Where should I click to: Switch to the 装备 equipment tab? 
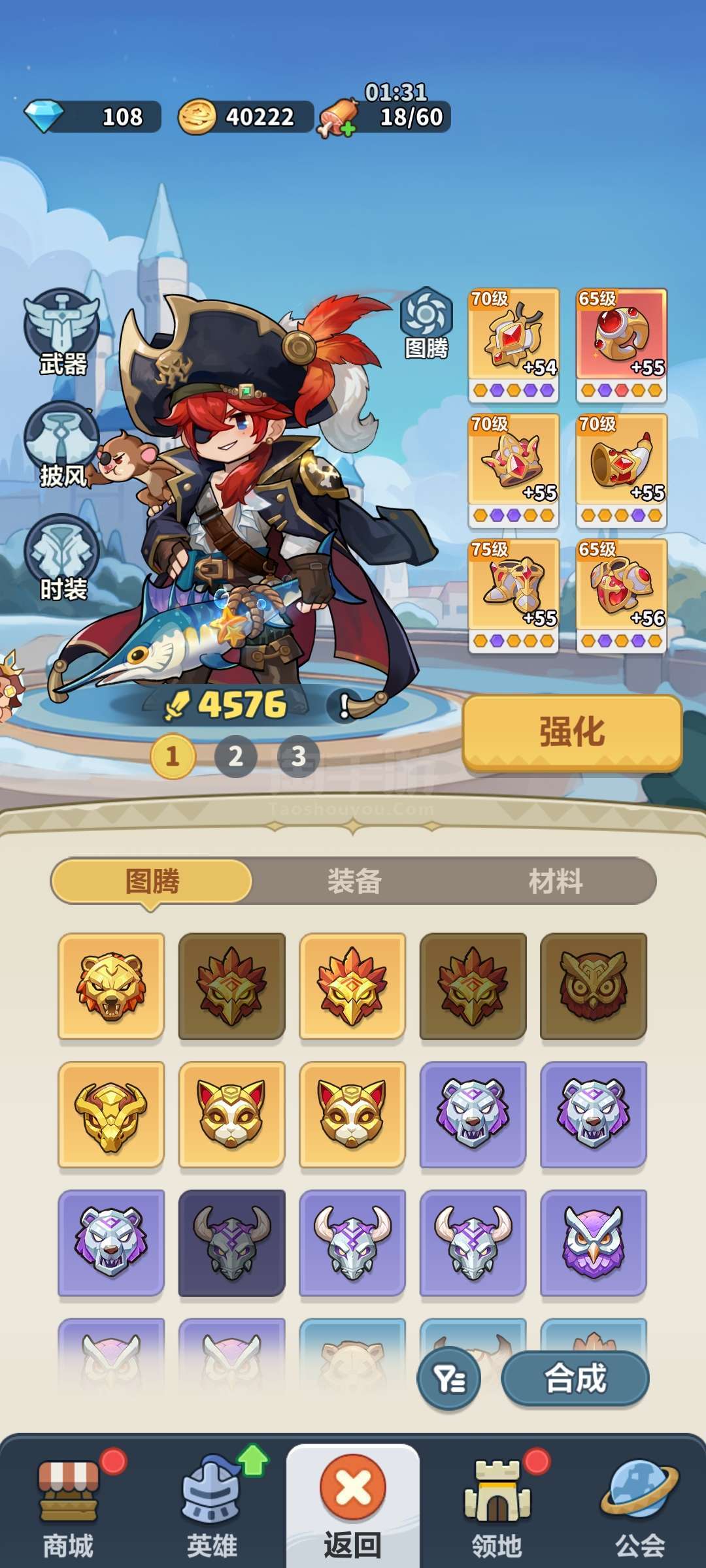(x=354, y=881)
